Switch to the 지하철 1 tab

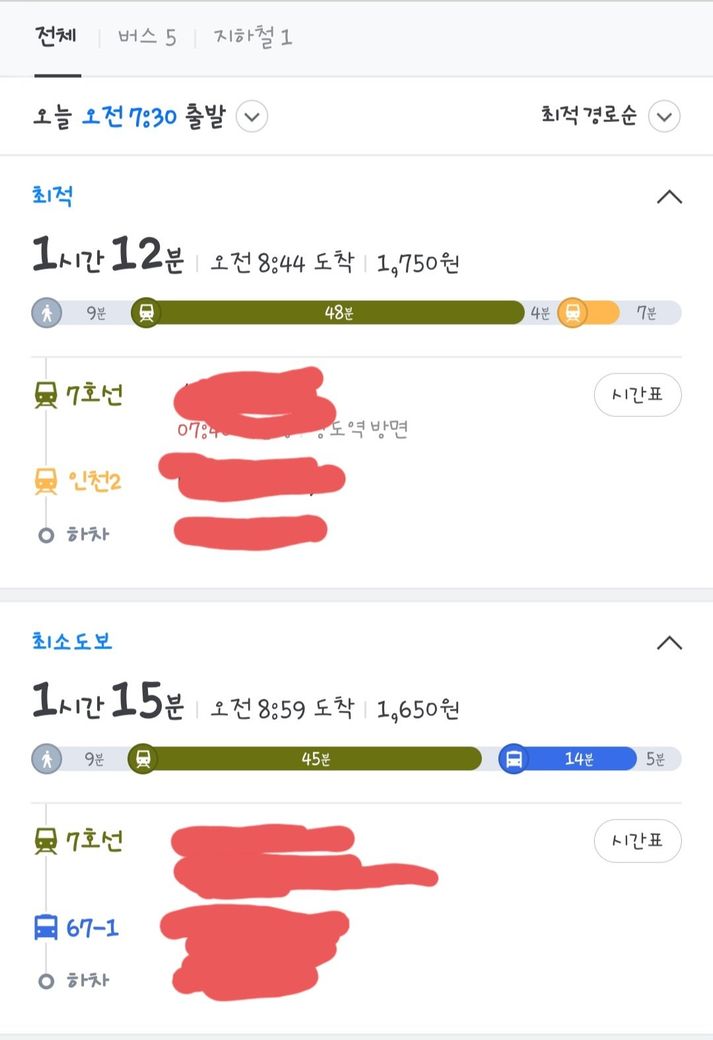click(x=253, y=38)
